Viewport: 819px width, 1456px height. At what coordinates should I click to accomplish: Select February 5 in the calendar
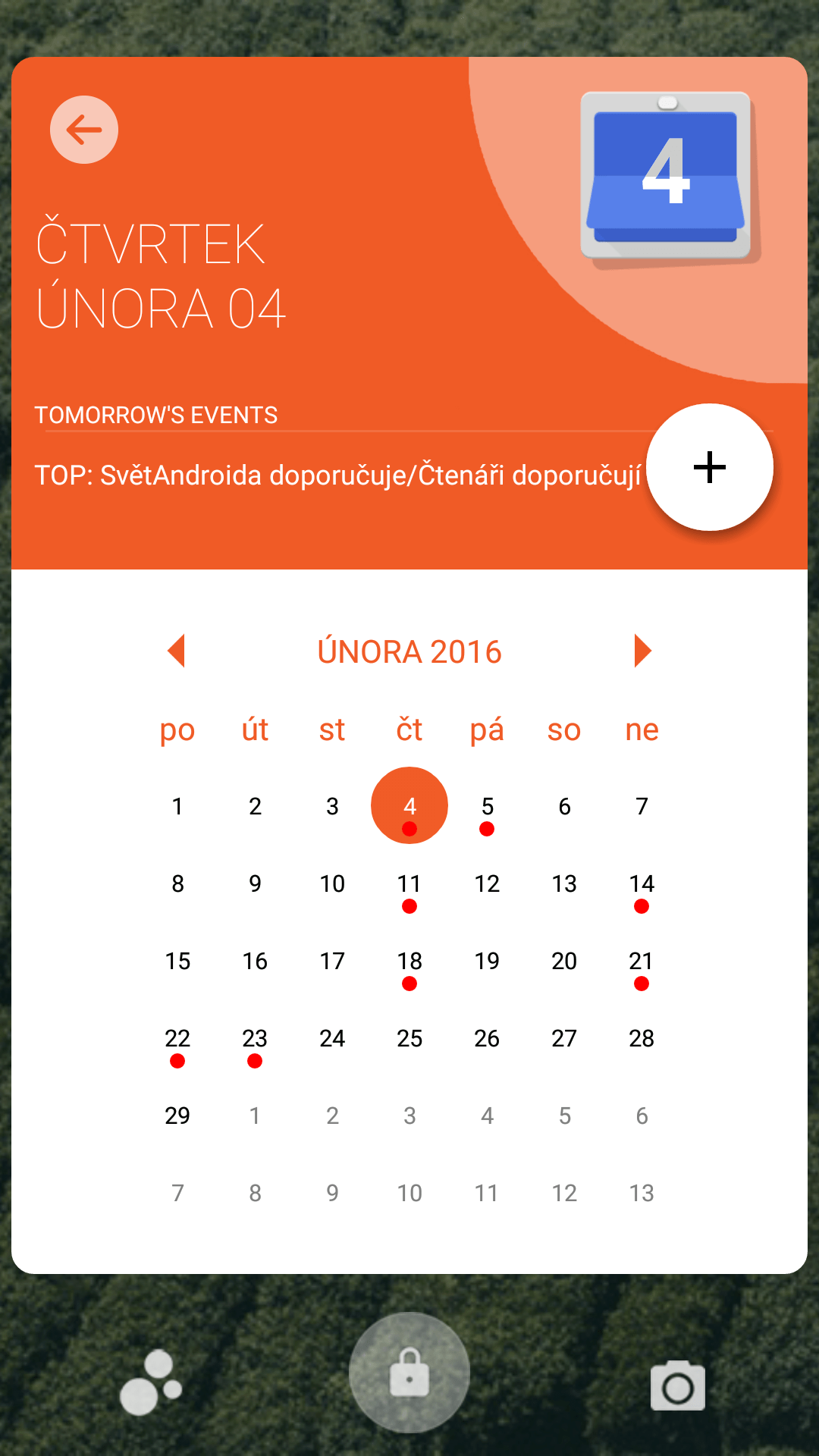[x=487, y=806]
